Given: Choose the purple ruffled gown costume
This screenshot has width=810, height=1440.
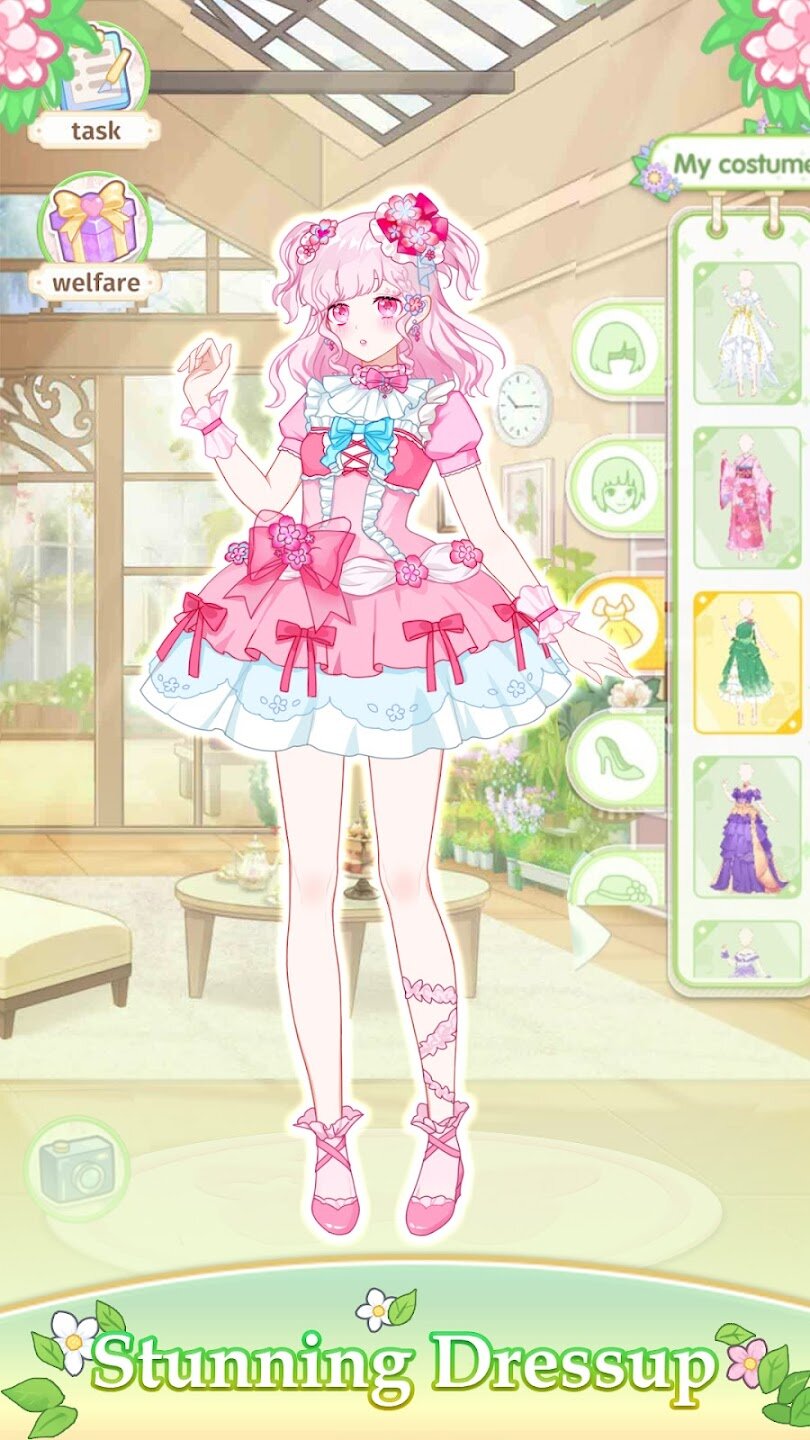Looking at the screenshot, I should [x=747, y=826].
